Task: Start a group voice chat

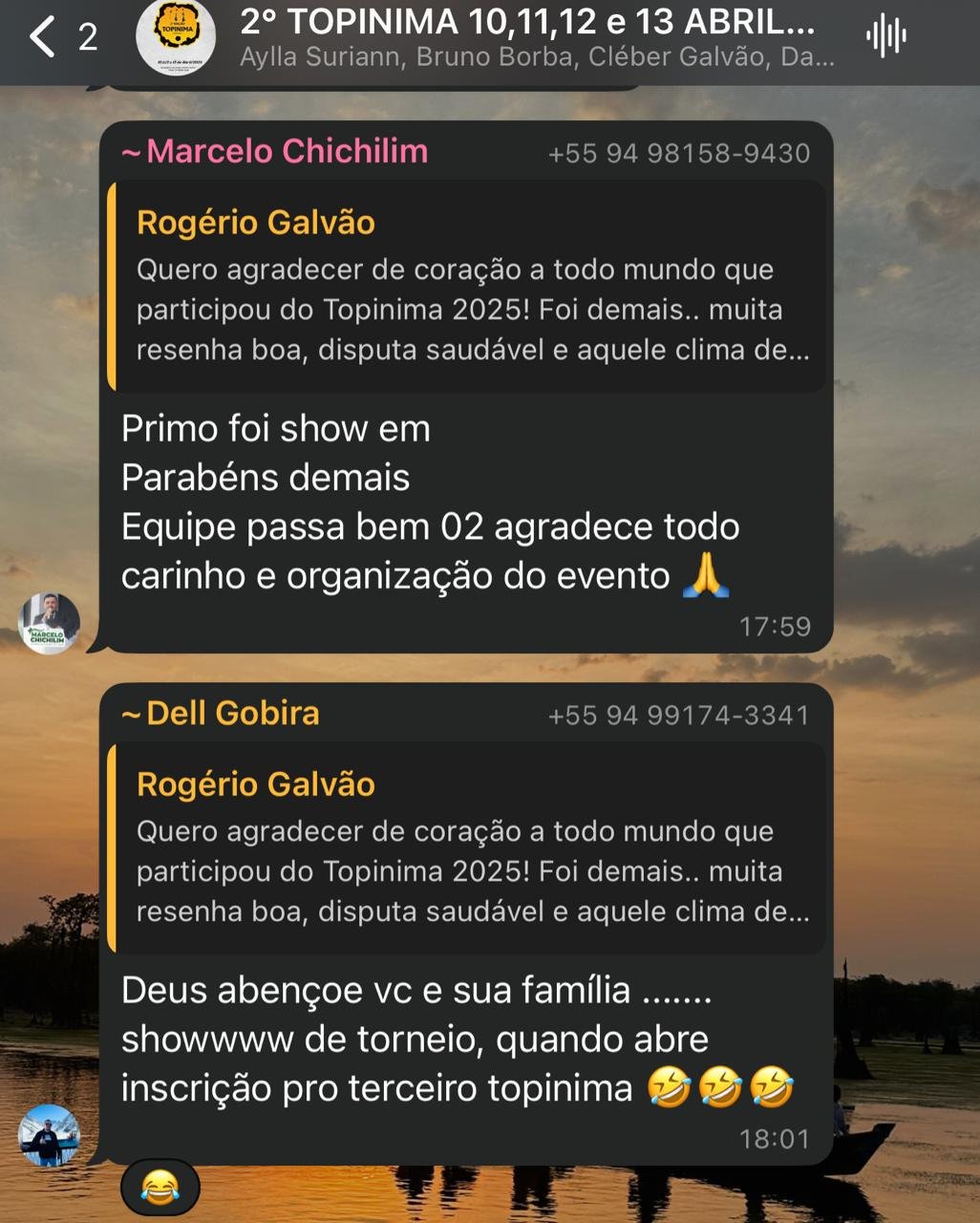Action: pos(885,37)
